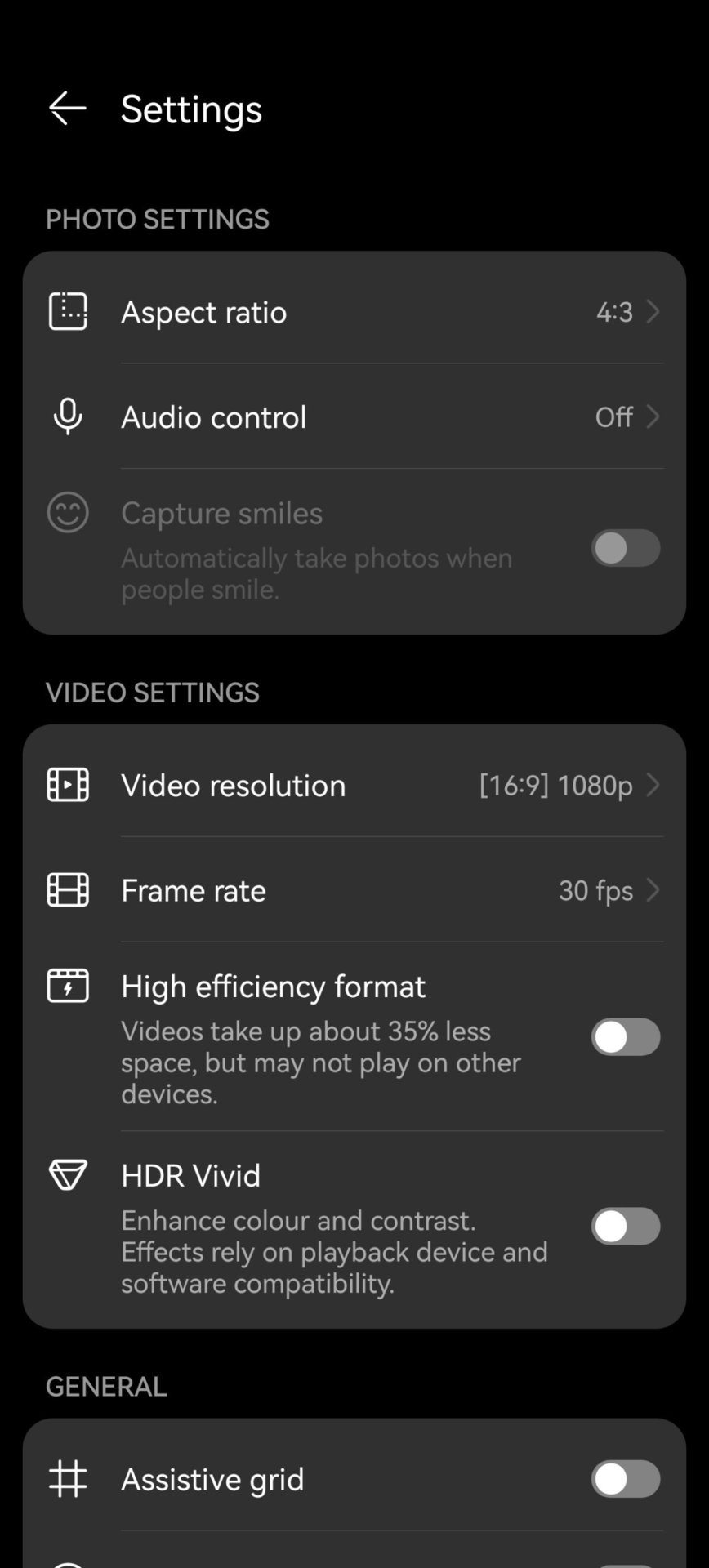
Task: Change the Frame rate setting
Action: [x=354, y=890]
